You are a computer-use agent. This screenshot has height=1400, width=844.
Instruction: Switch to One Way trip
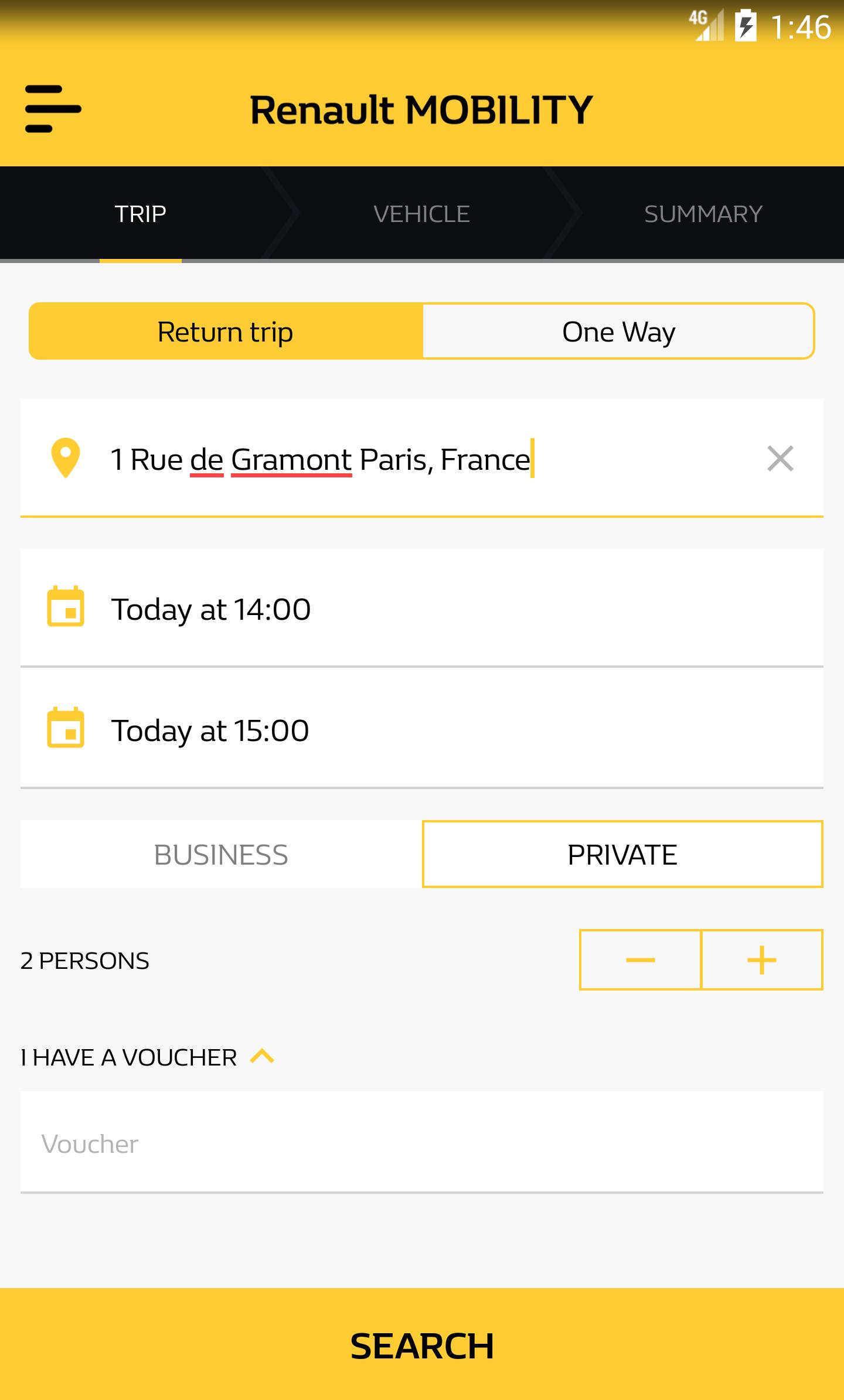click(x=619, y=331)
